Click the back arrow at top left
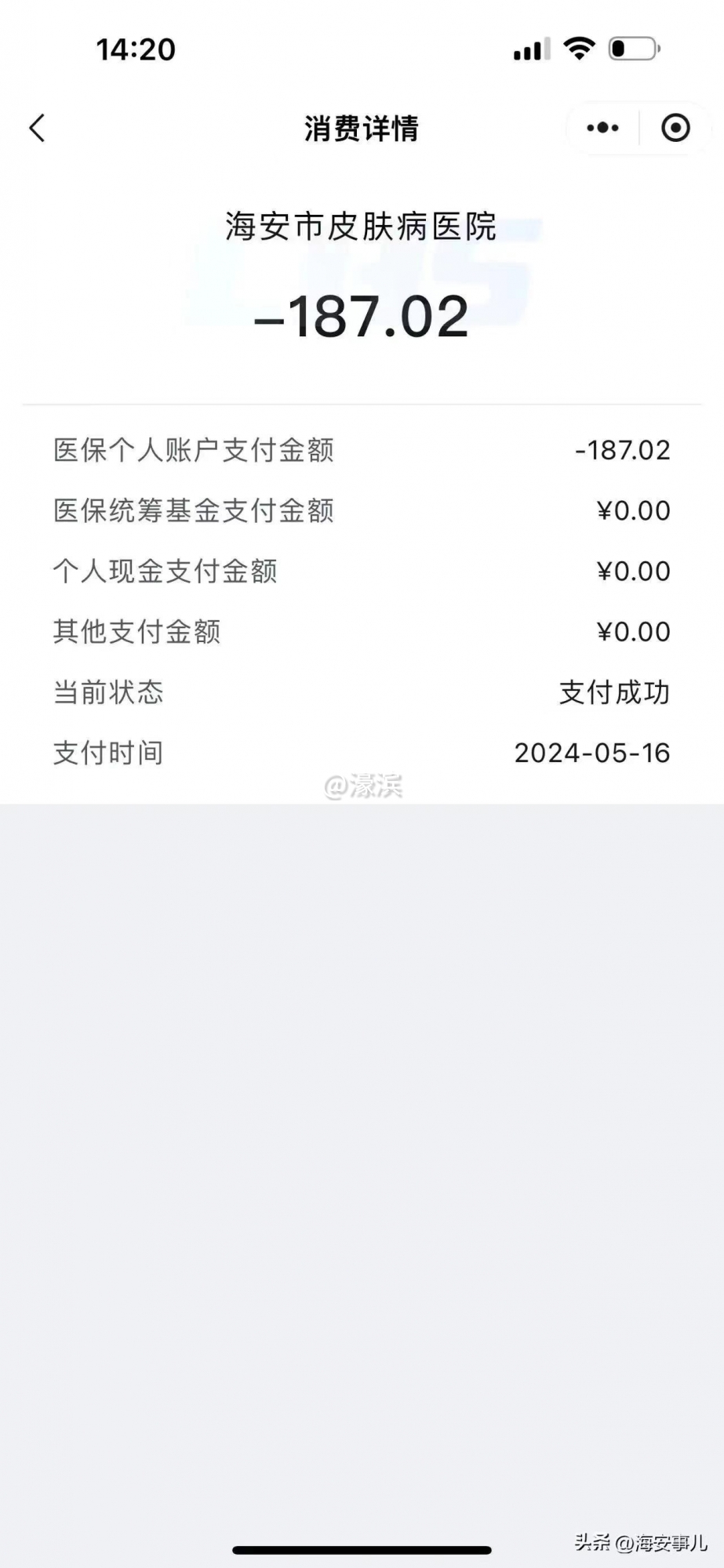724x1568 pixels. pos(36,126)
